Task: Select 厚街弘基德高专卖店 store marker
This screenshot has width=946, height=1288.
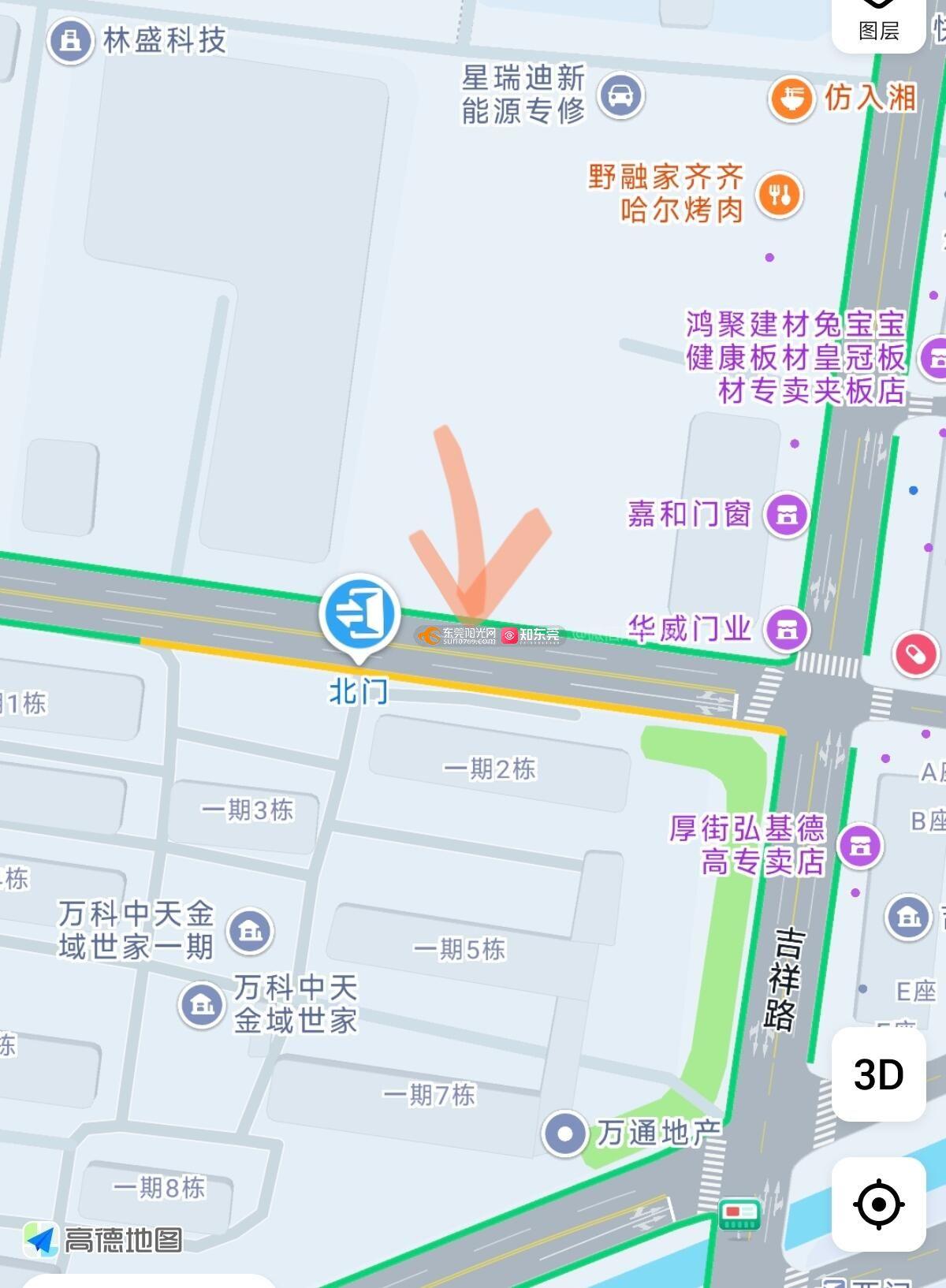Action: pos(859,845)
